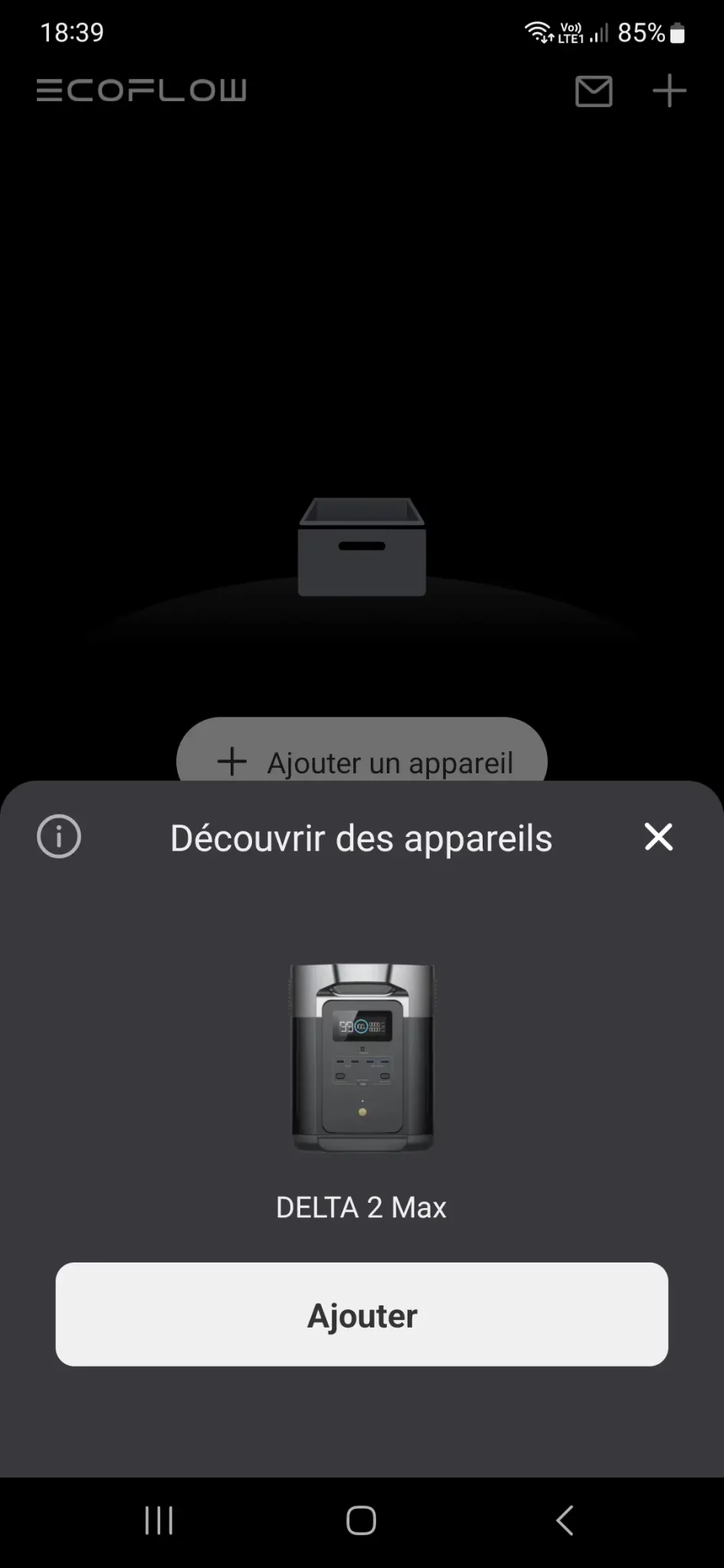The image size is (724, 1568).
Task: Tap the Ajouter un appareil button
Action: (x=362, y=754)
